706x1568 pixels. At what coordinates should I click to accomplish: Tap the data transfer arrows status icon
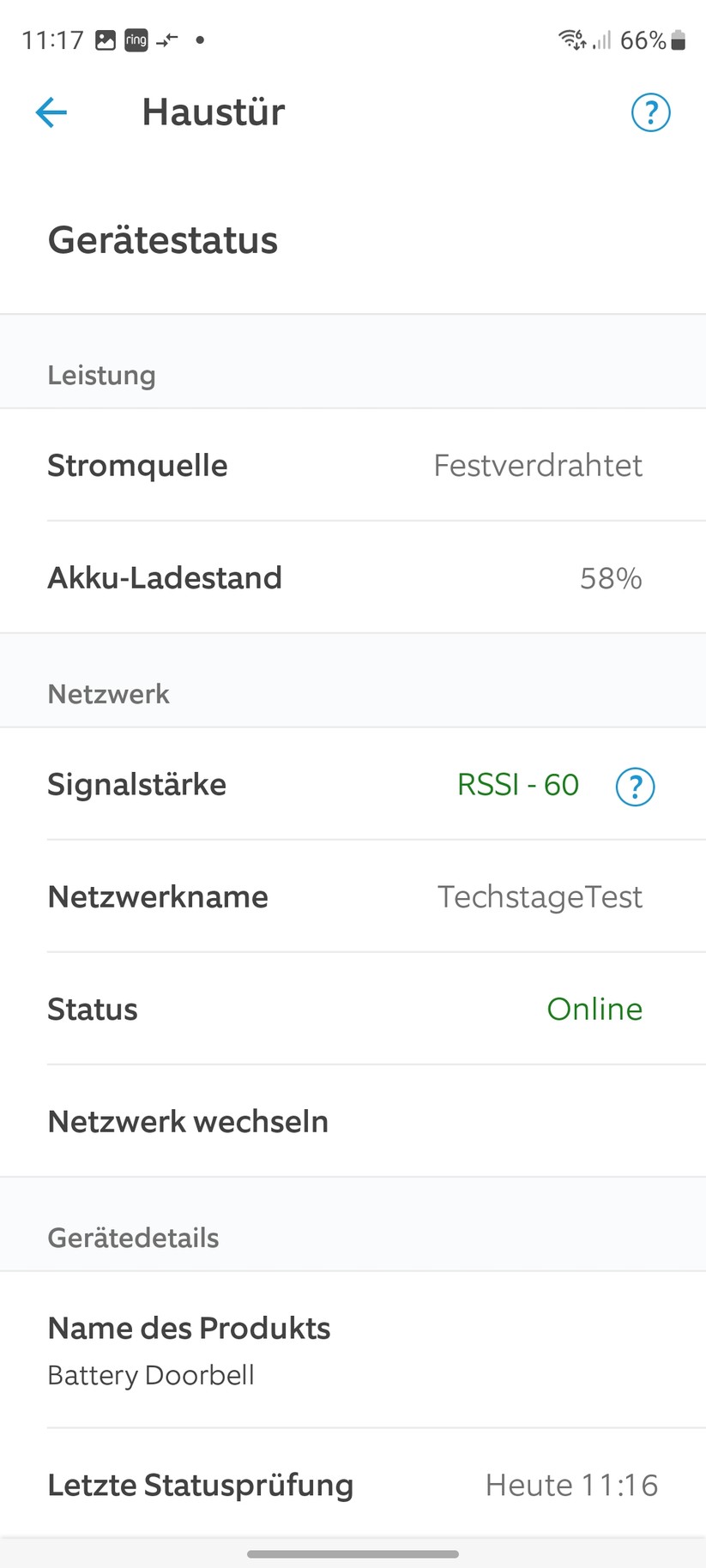(x=166, y=39)
